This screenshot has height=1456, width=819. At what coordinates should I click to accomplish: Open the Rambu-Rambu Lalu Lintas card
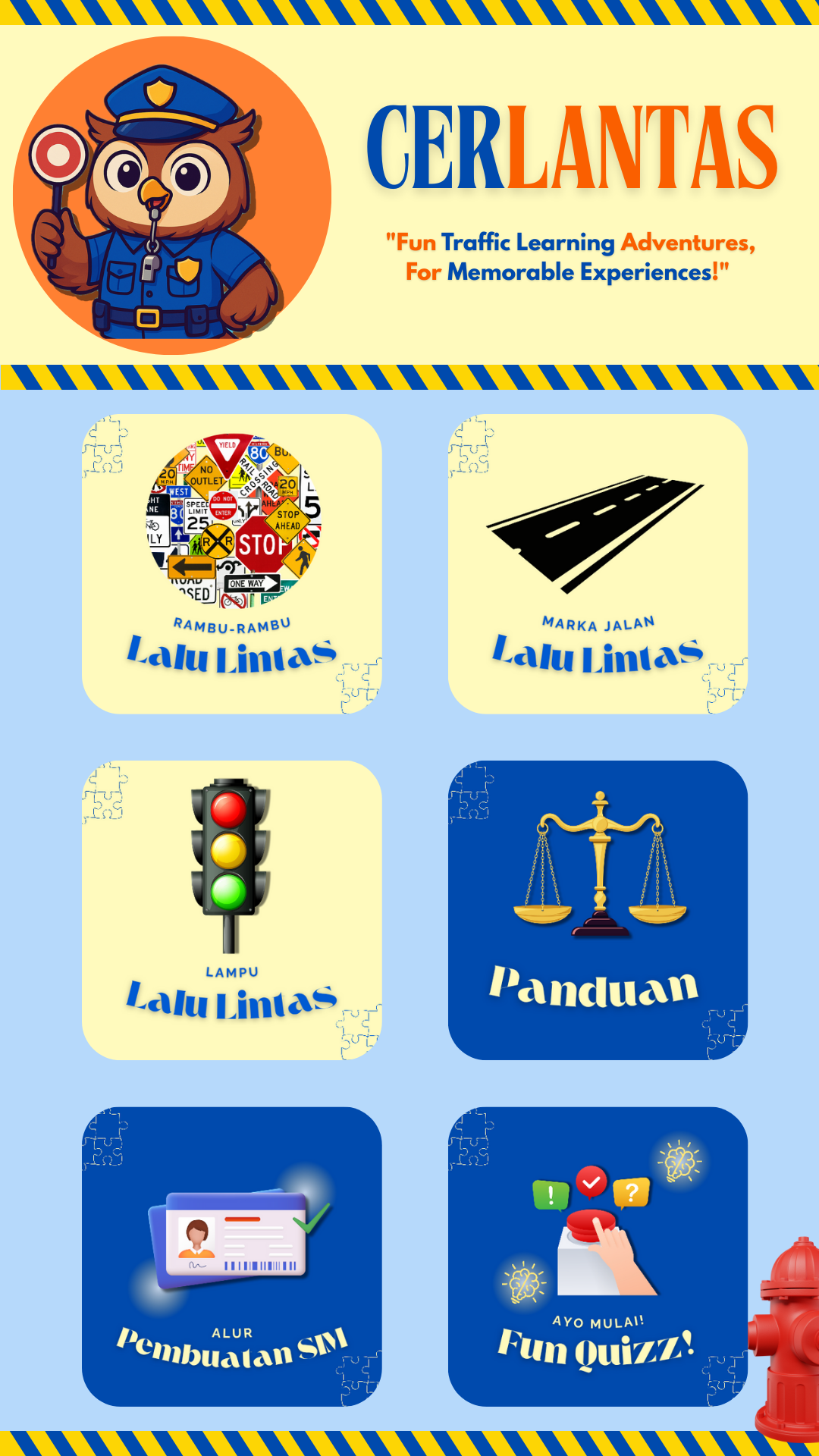(231, 563)
